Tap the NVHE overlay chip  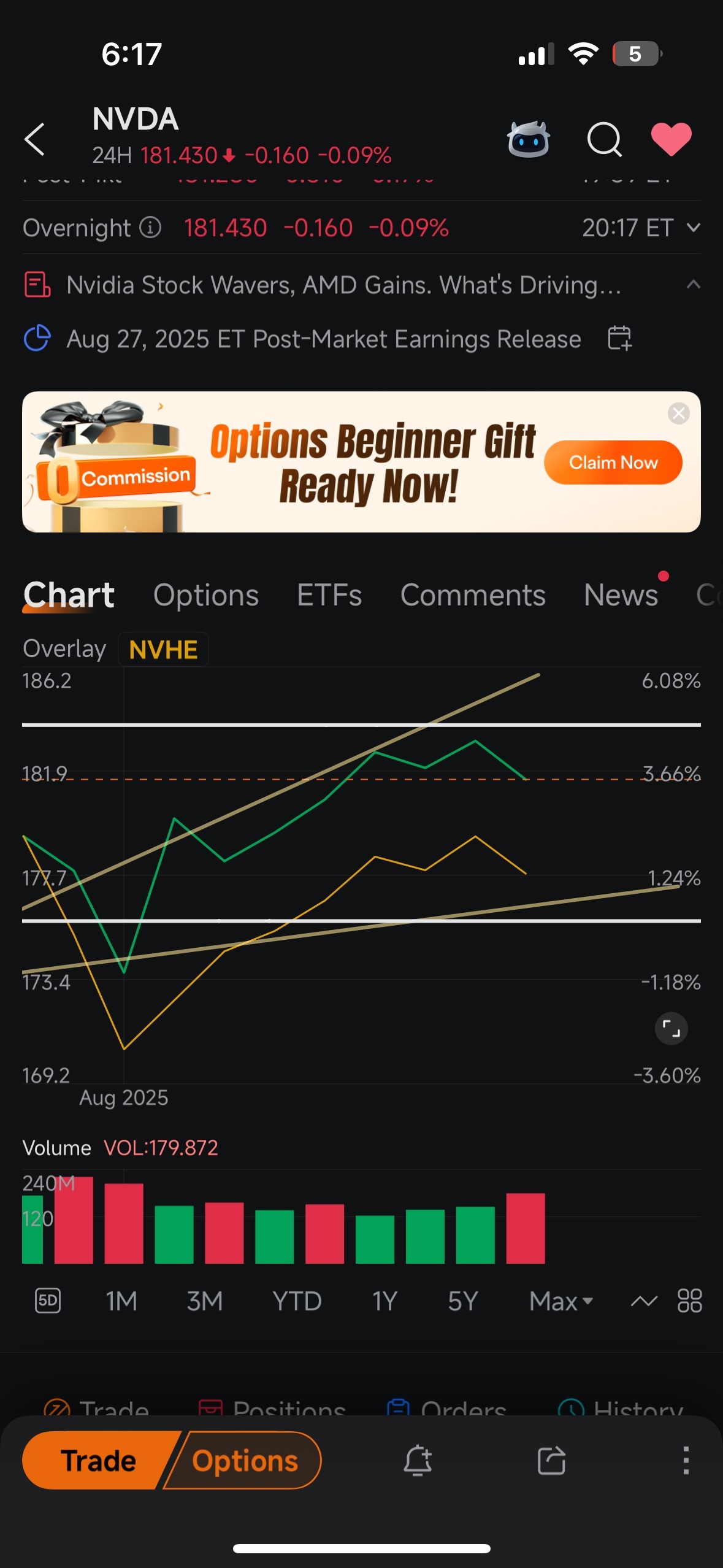[163, 650]
